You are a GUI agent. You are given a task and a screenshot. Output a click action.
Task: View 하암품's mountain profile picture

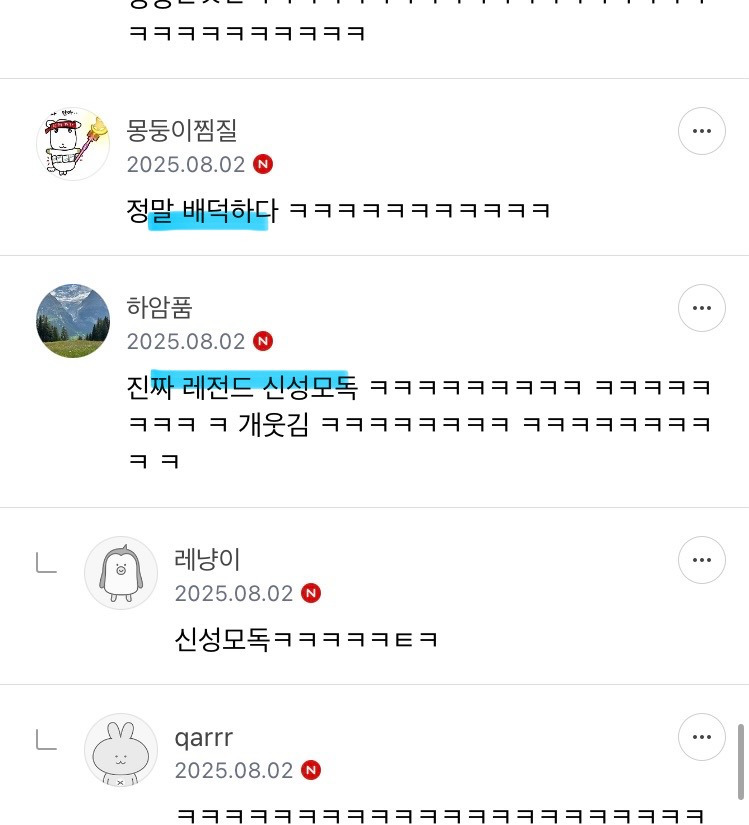point(73,321)
